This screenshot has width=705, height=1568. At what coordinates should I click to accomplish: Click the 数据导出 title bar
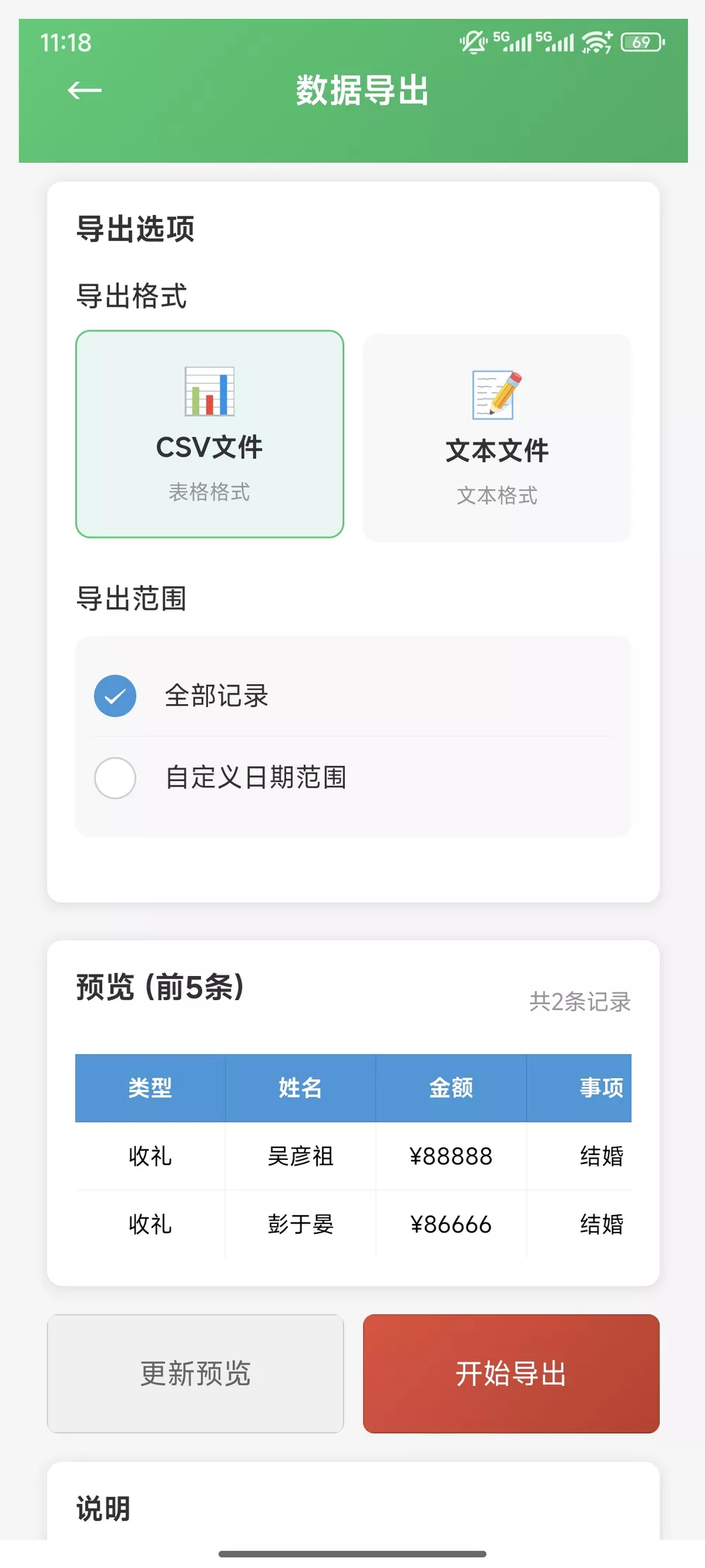point(362,92)
